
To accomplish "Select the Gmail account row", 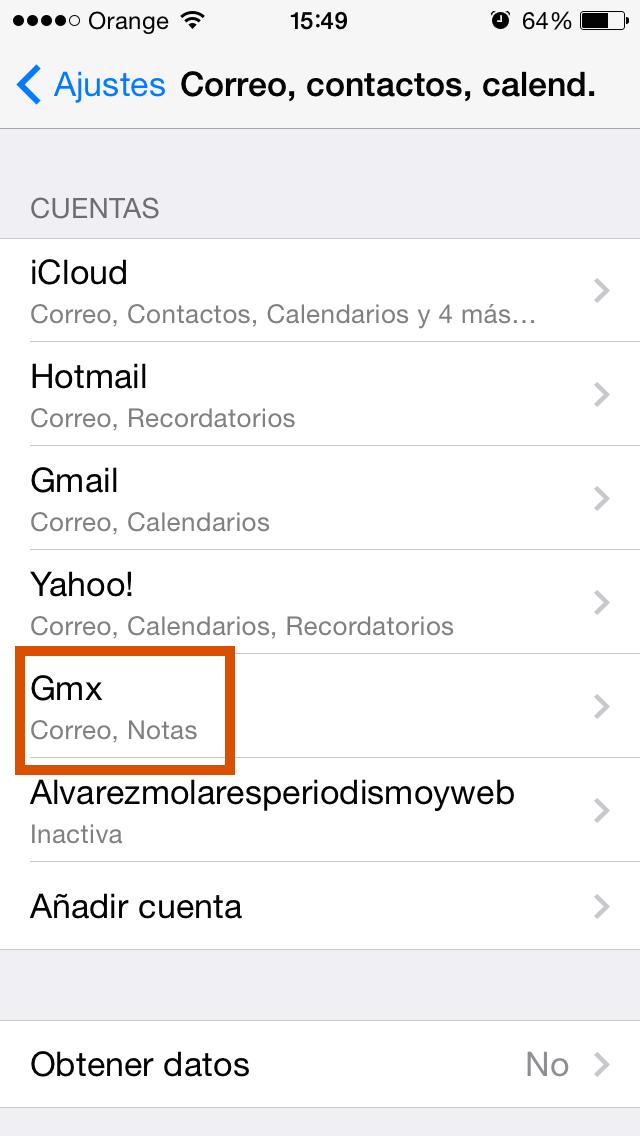I will tap(320, 498).
